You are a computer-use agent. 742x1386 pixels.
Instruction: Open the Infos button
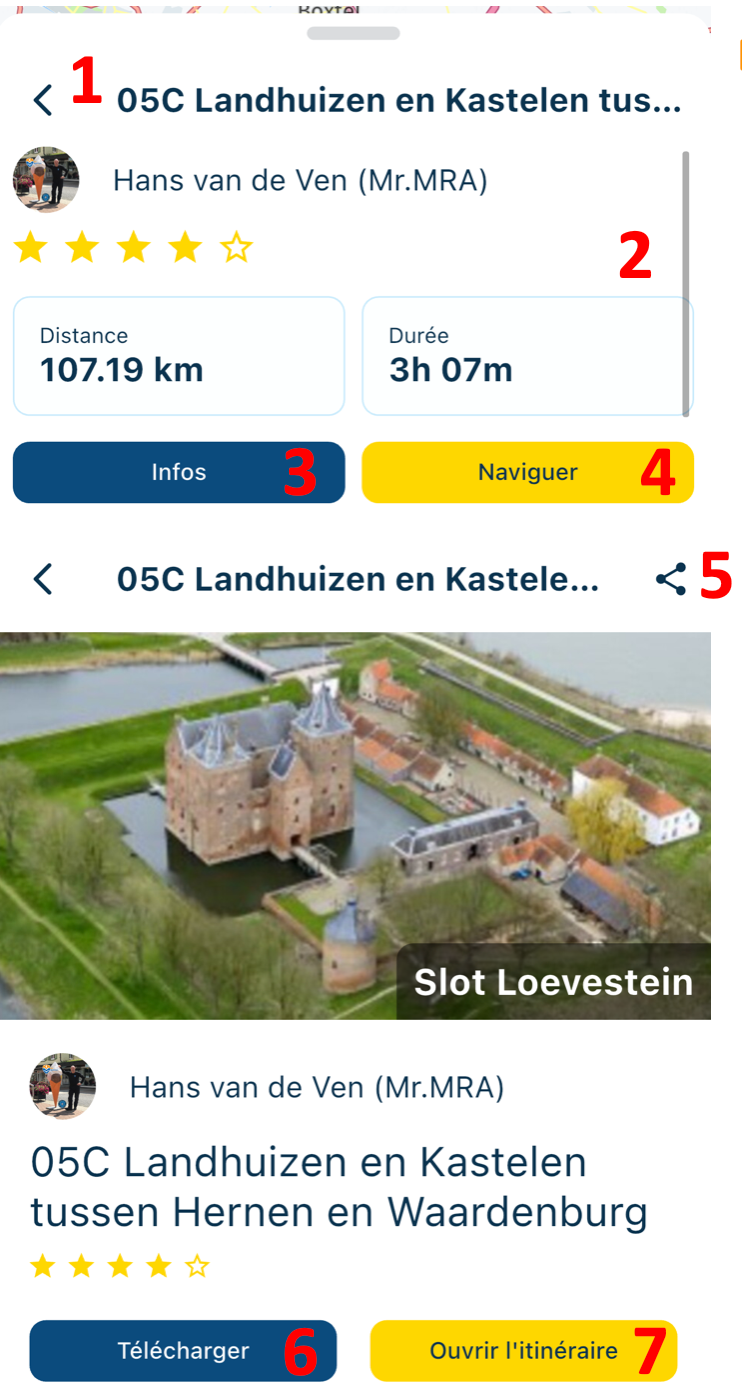point(178,472)
